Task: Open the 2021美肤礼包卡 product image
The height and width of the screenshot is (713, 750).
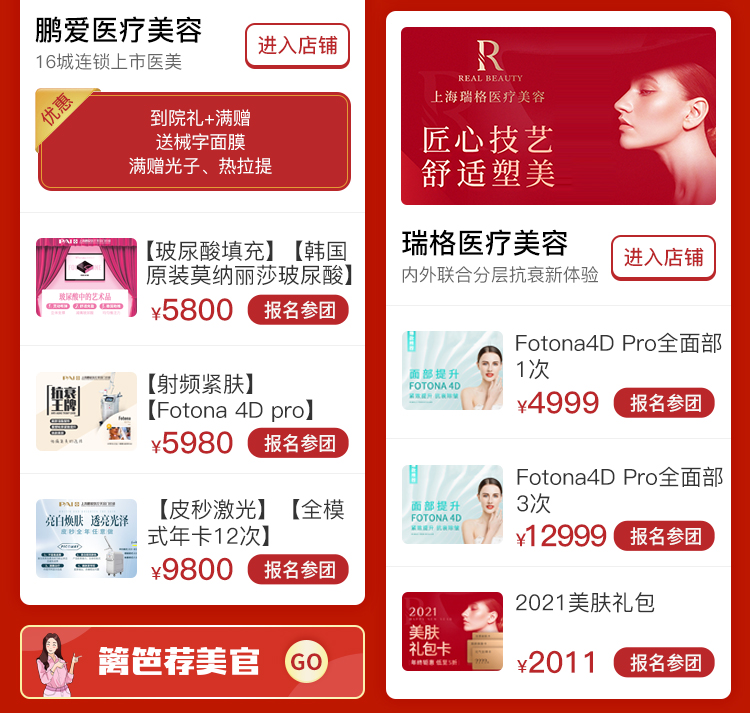Action: [x=452, y=631]
